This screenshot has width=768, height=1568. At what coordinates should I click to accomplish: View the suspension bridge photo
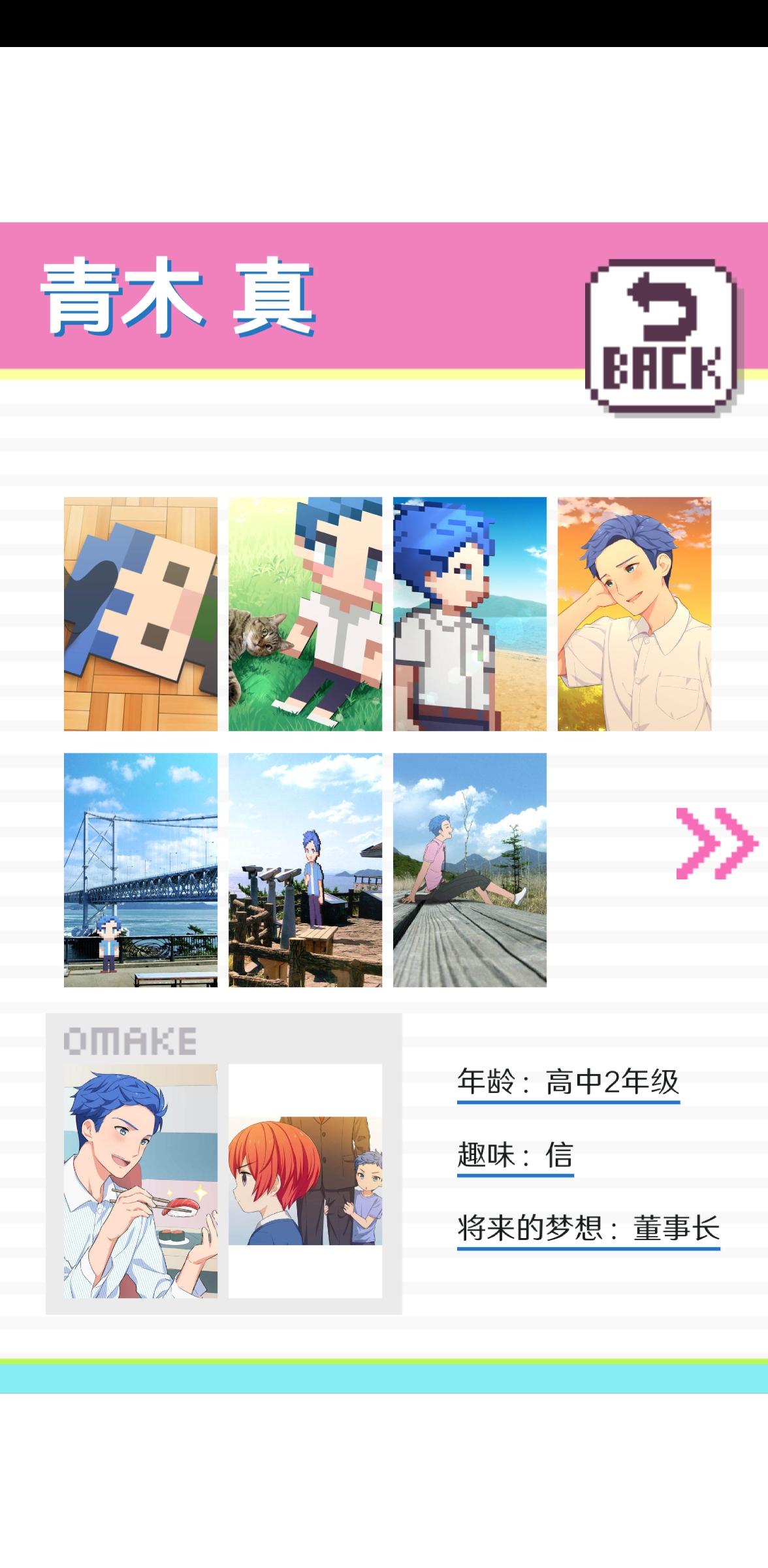140,870
